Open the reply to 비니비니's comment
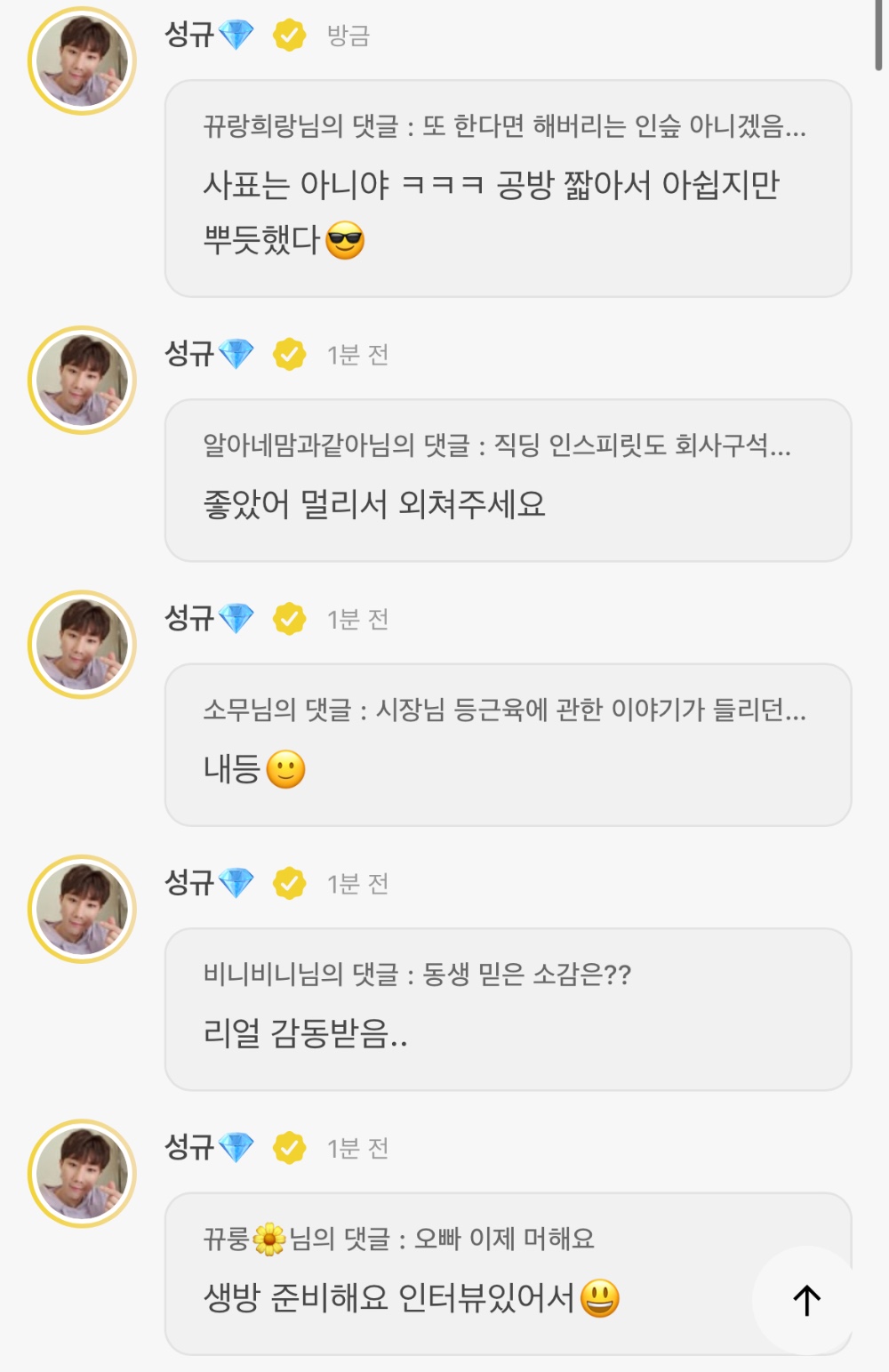This screenshot has height=1372, width=889. (508, 1009)
